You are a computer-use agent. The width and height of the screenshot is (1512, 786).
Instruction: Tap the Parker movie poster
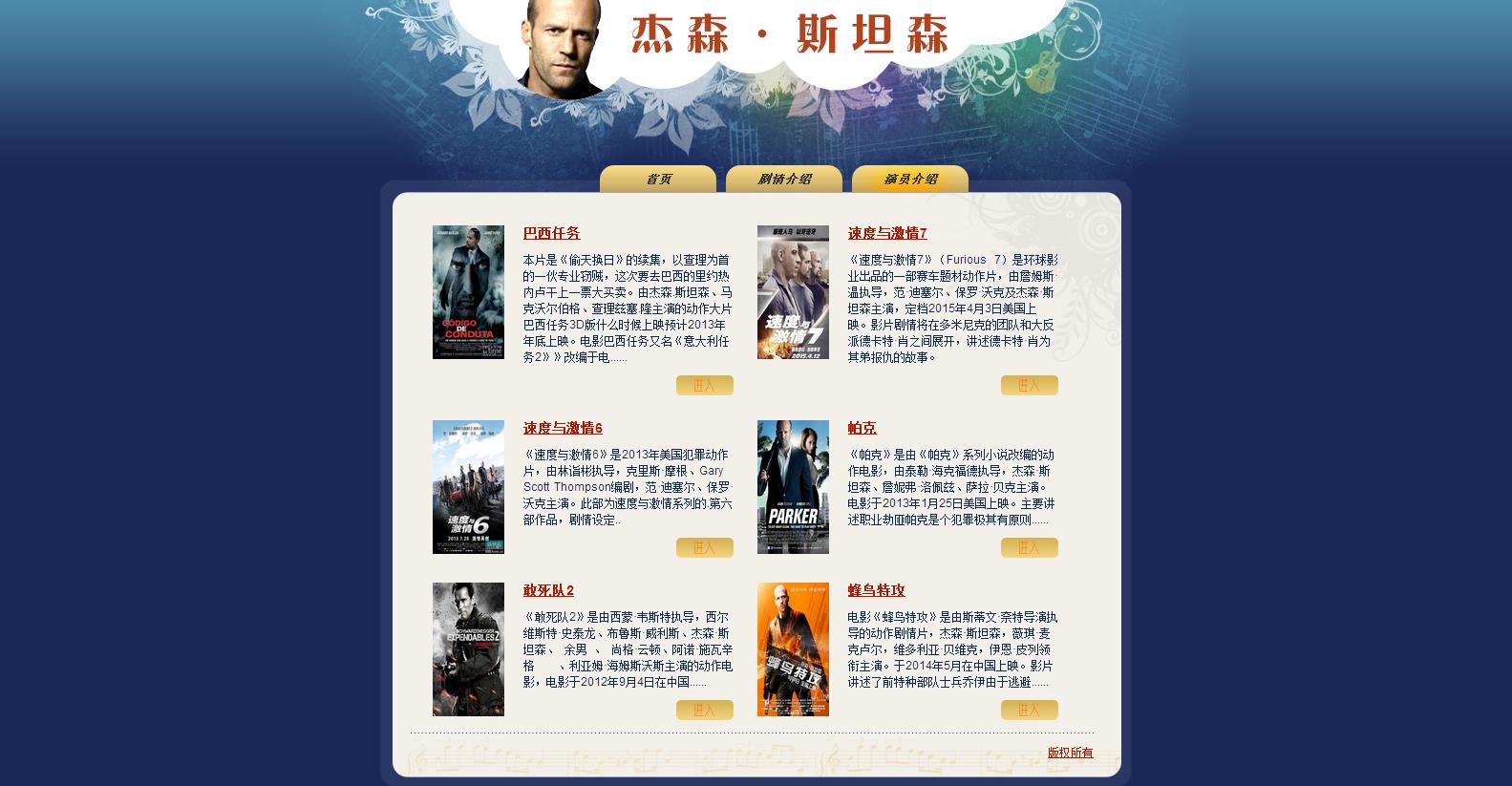click(x=793, y=487)
